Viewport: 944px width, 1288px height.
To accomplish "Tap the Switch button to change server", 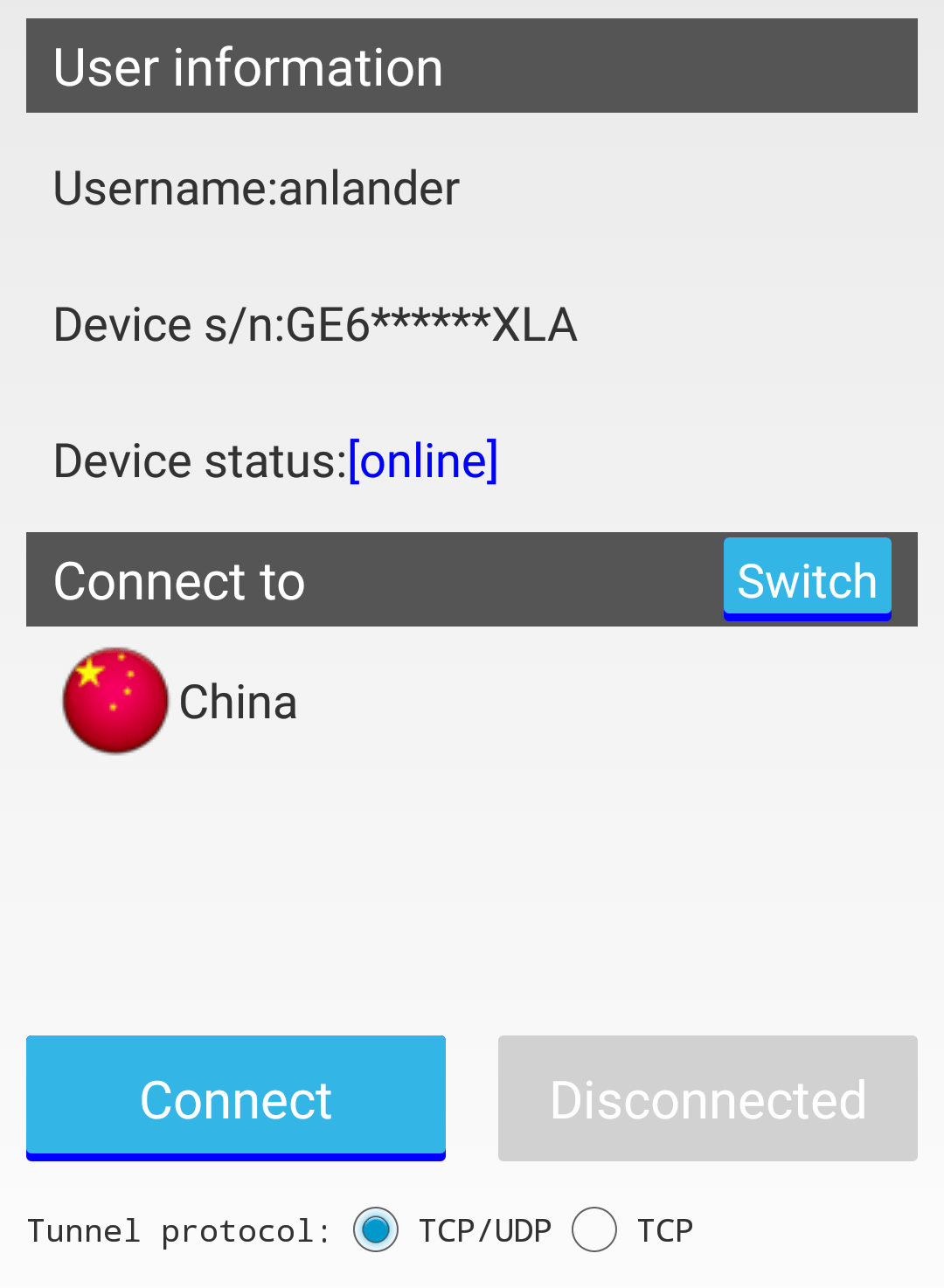I will click(x=807, y=579).
